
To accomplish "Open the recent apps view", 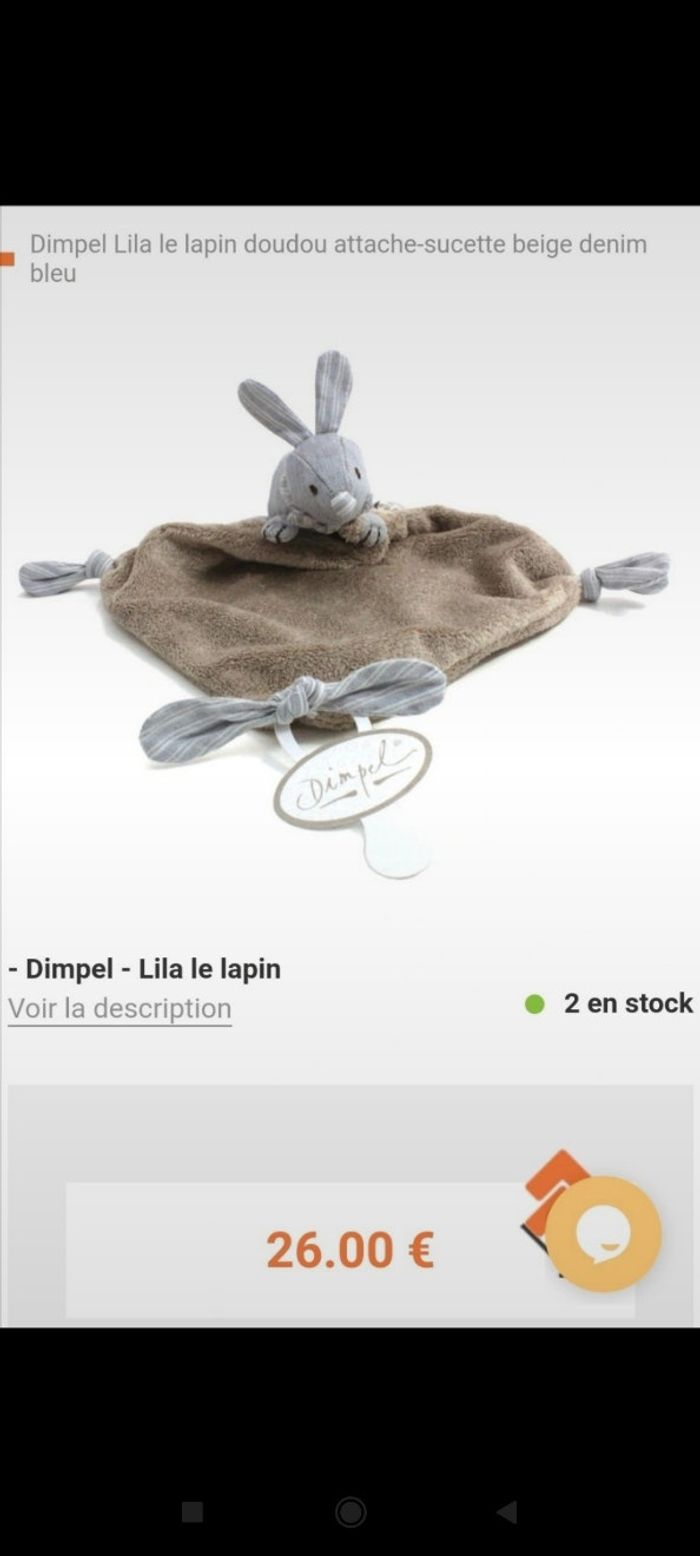I will (x=193, y=1511).
